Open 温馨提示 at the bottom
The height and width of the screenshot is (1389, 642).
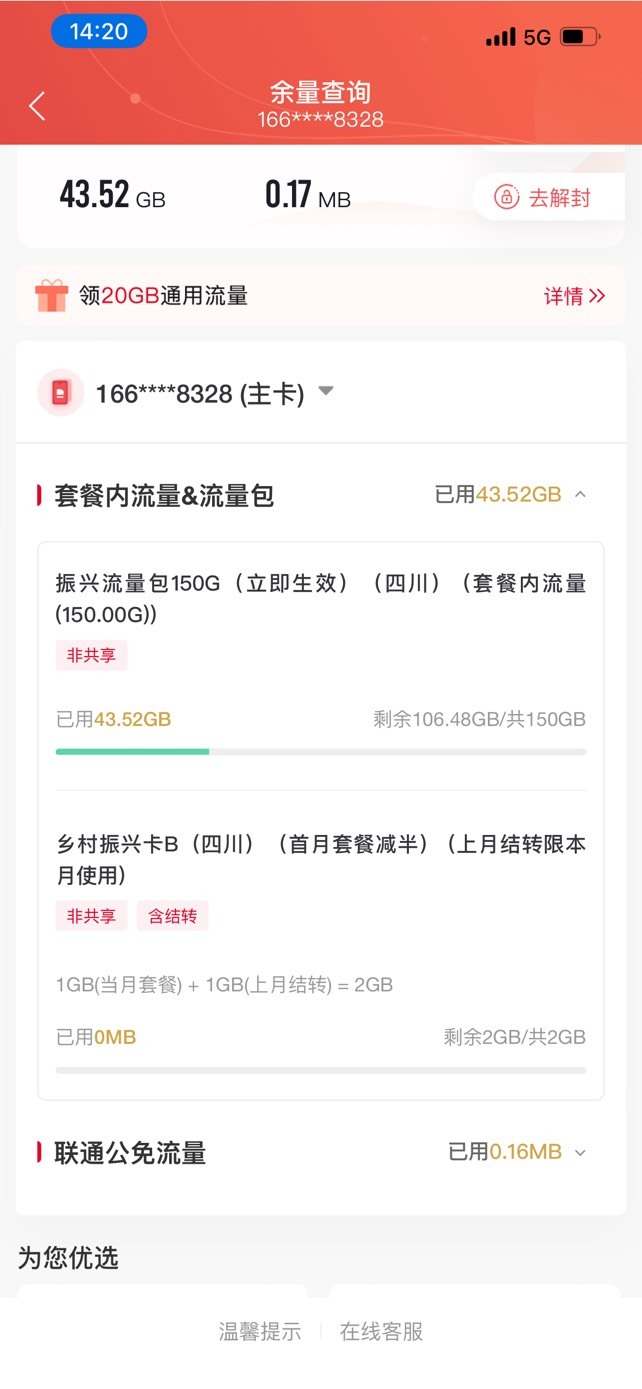pos(260,1331)
